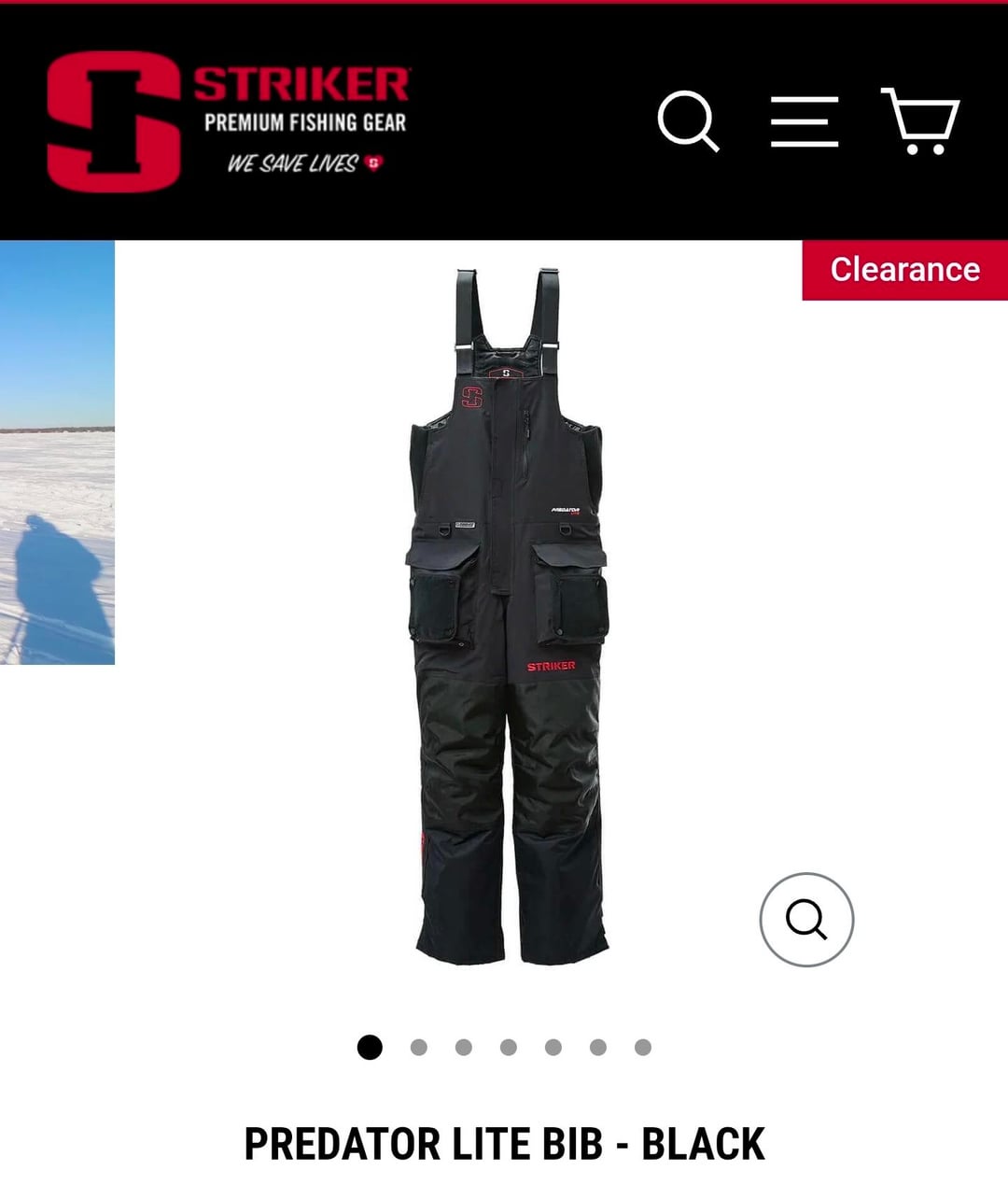Open the shopping cart
This screenshot has height=1198, width=1008.
920,121
